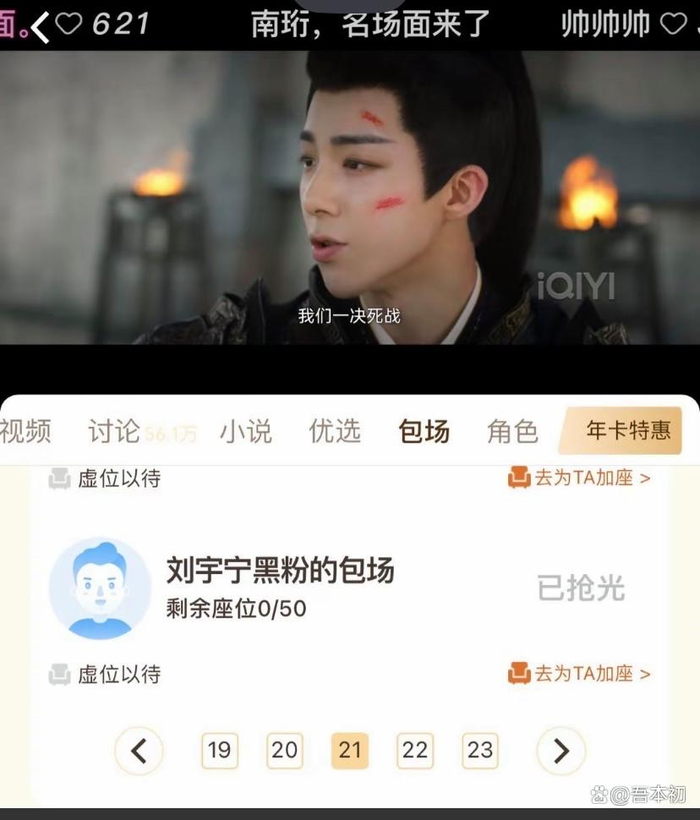This screenshot has height=820, width=700.
Task: Switch to the 视频 tab
Action: click(25, 431)
